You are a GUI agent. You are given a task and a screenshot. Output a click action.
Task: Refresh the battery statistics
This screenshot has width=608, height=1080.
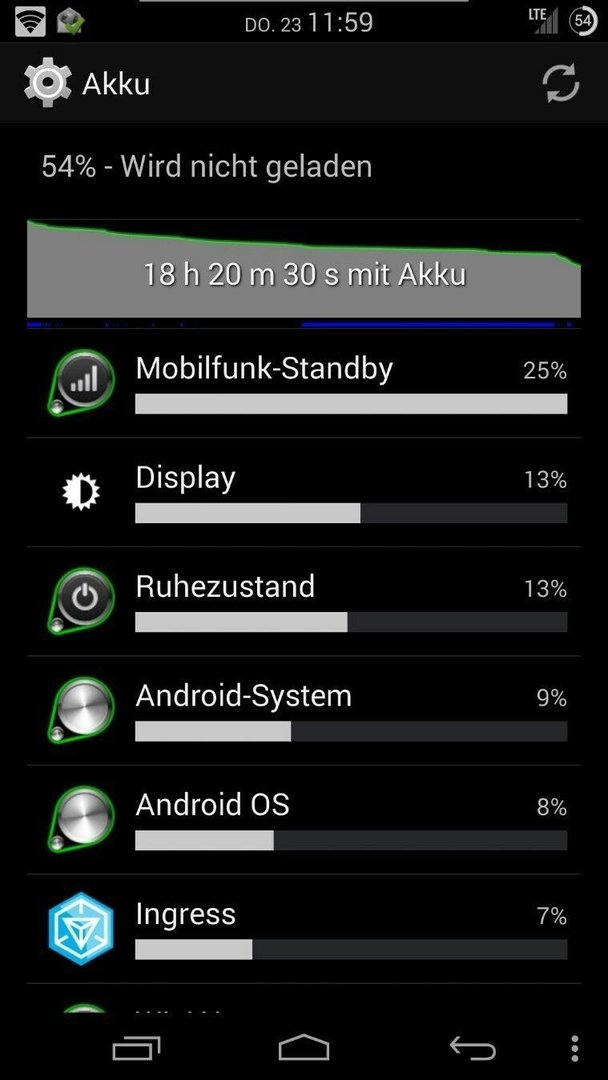(561, 83)
